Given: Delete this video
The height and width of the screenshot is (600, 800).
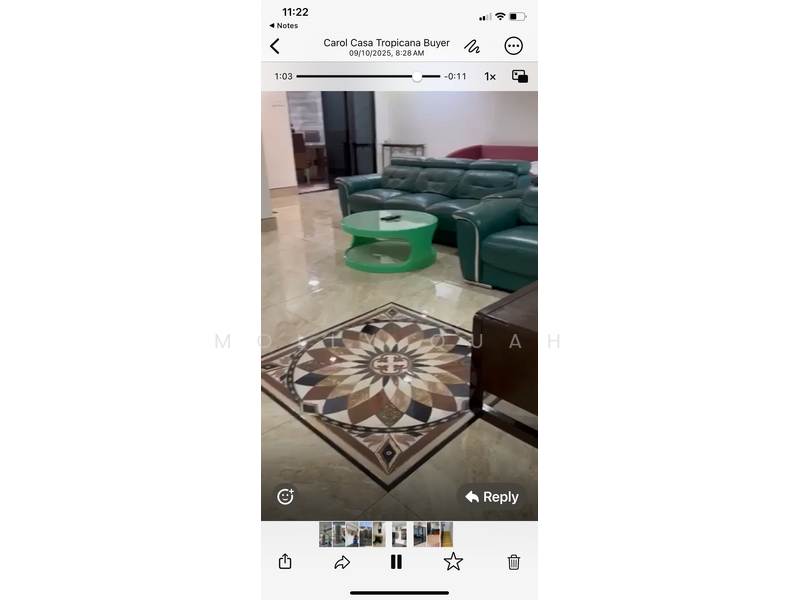Looking at the screenshot, I should 514,562.
